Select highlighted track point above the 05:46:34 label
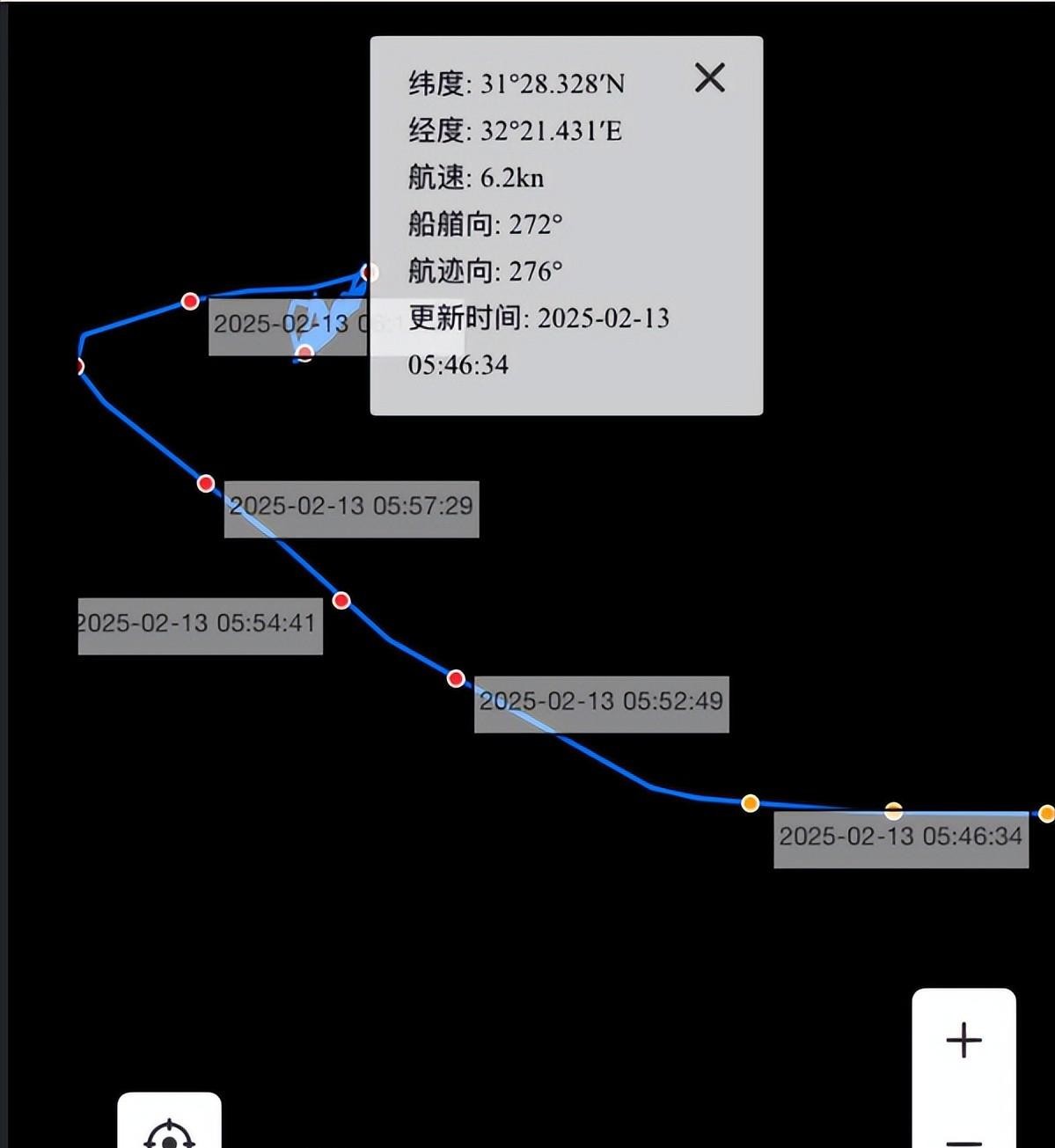 point(893,810)
